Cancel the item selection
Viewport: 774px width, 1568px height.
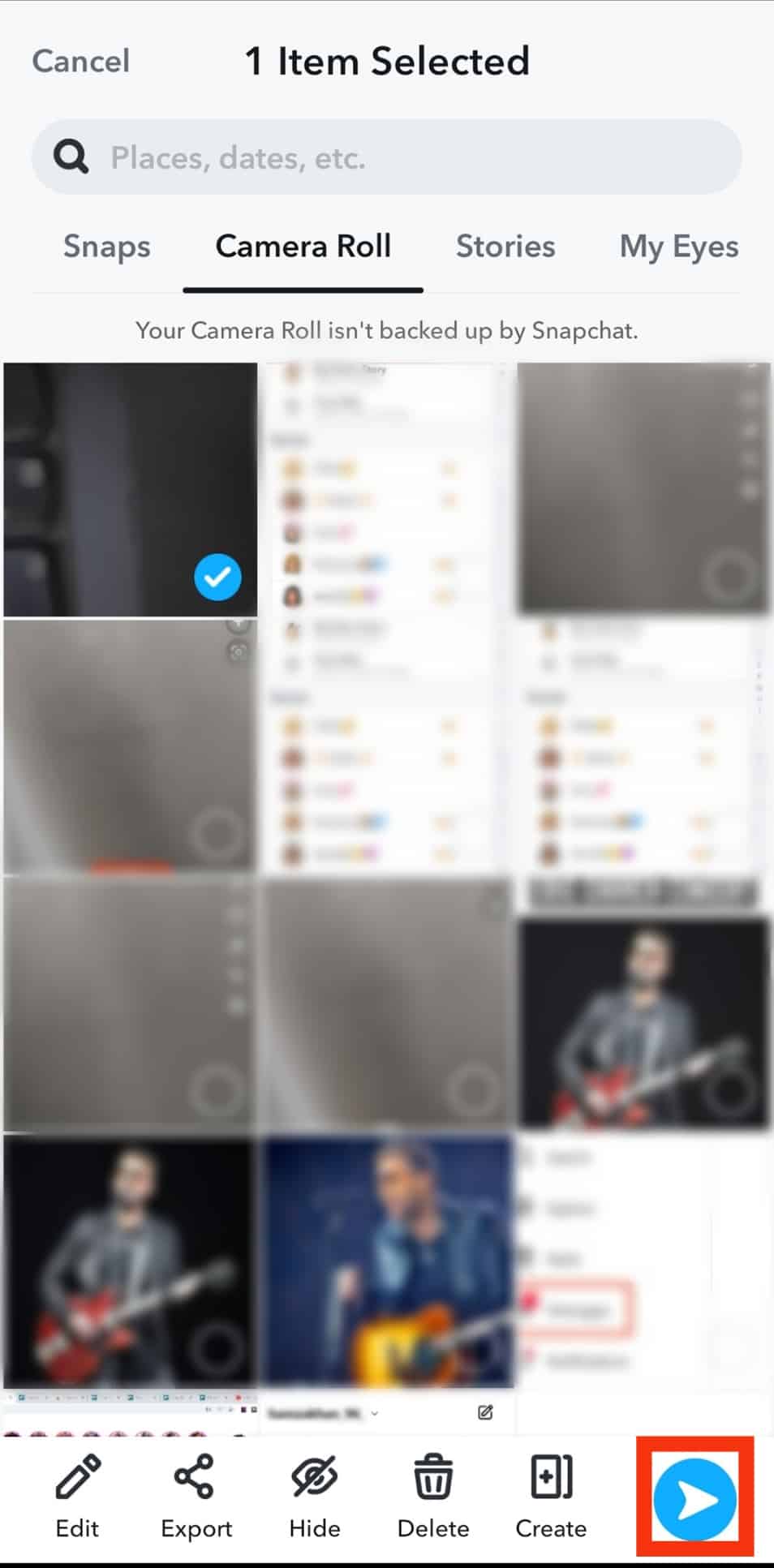click(x=80, y=62)
